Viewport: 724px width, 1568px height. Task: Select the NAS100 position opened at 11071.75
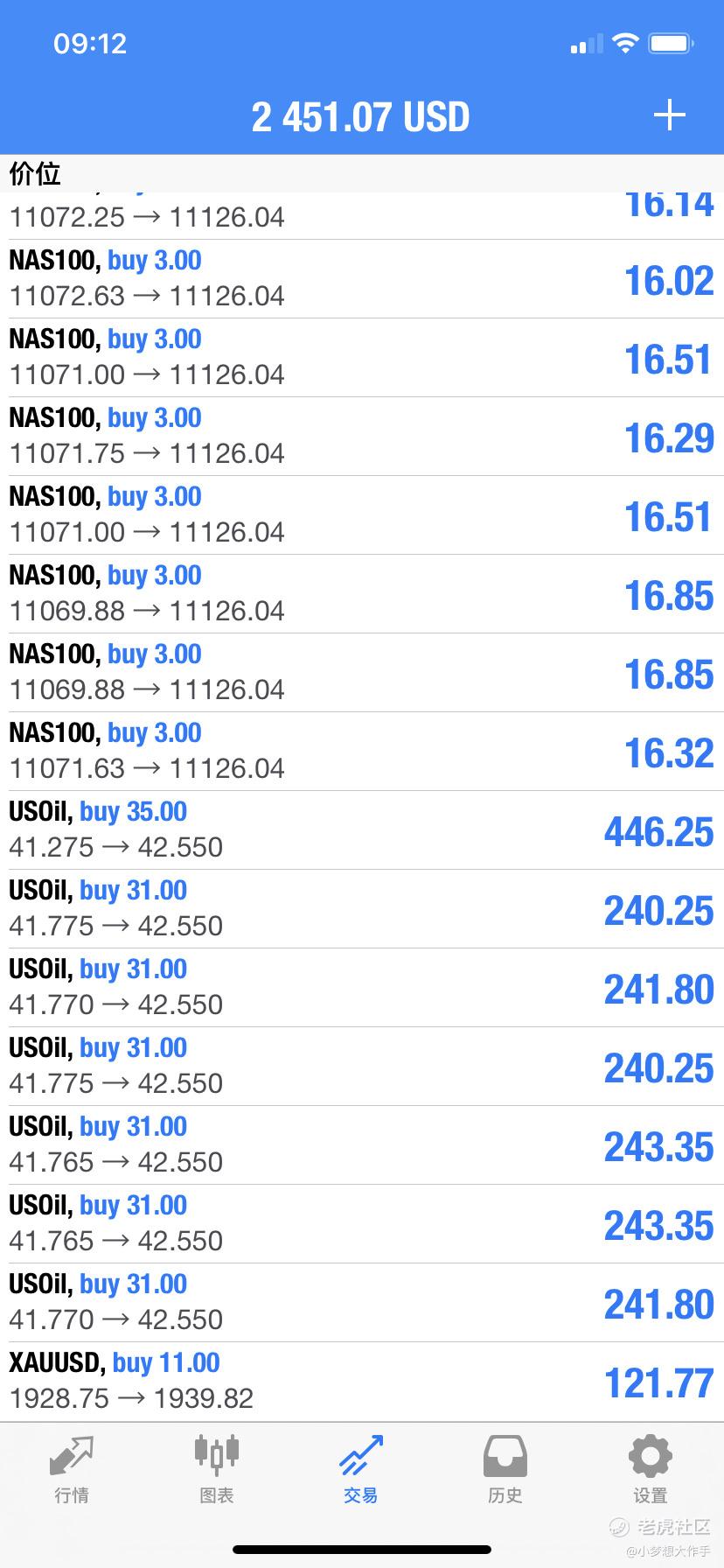[362, 437]
